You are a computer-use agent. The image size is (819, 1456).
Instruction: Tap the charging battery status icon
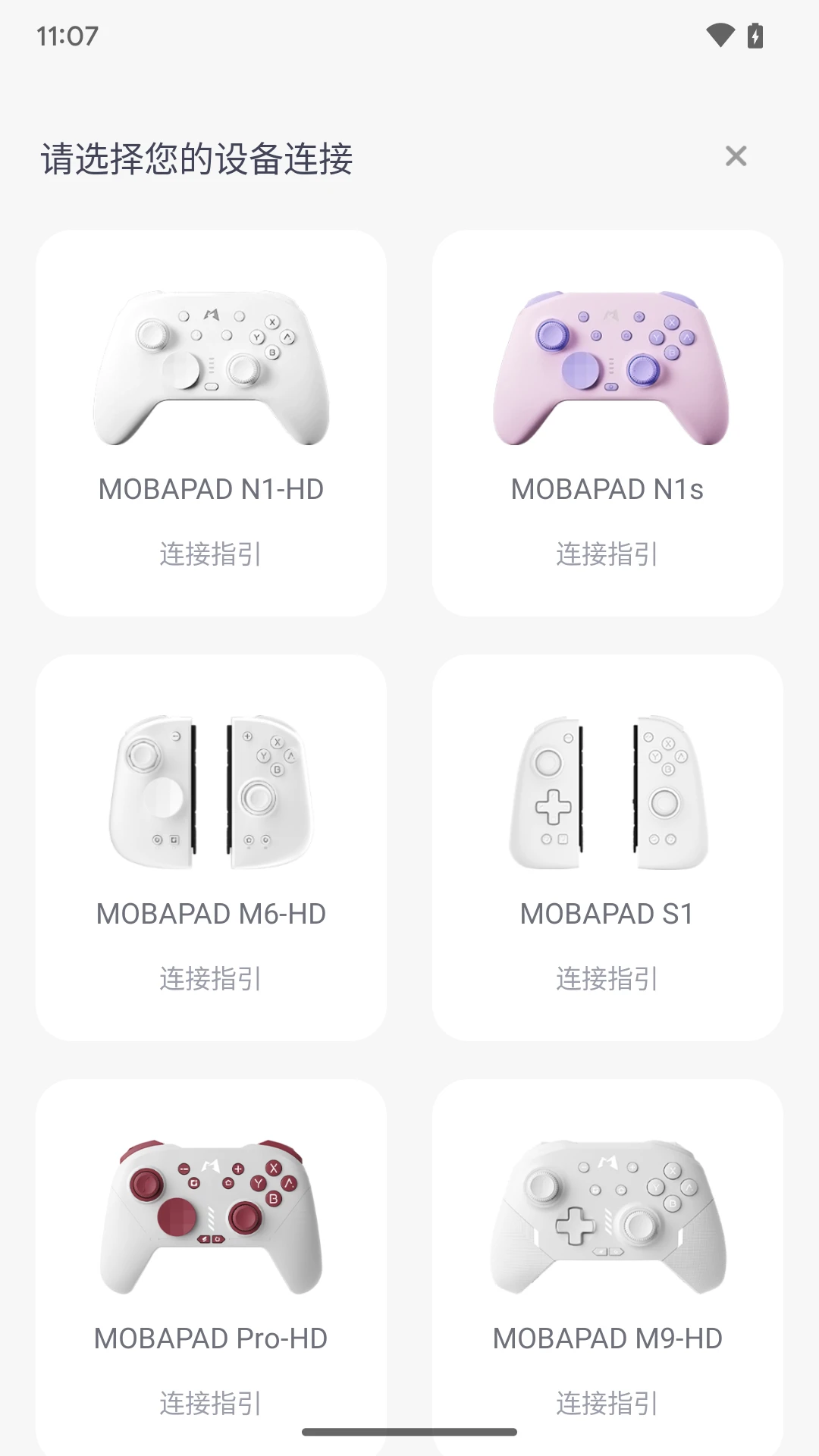tap(755, 35)
